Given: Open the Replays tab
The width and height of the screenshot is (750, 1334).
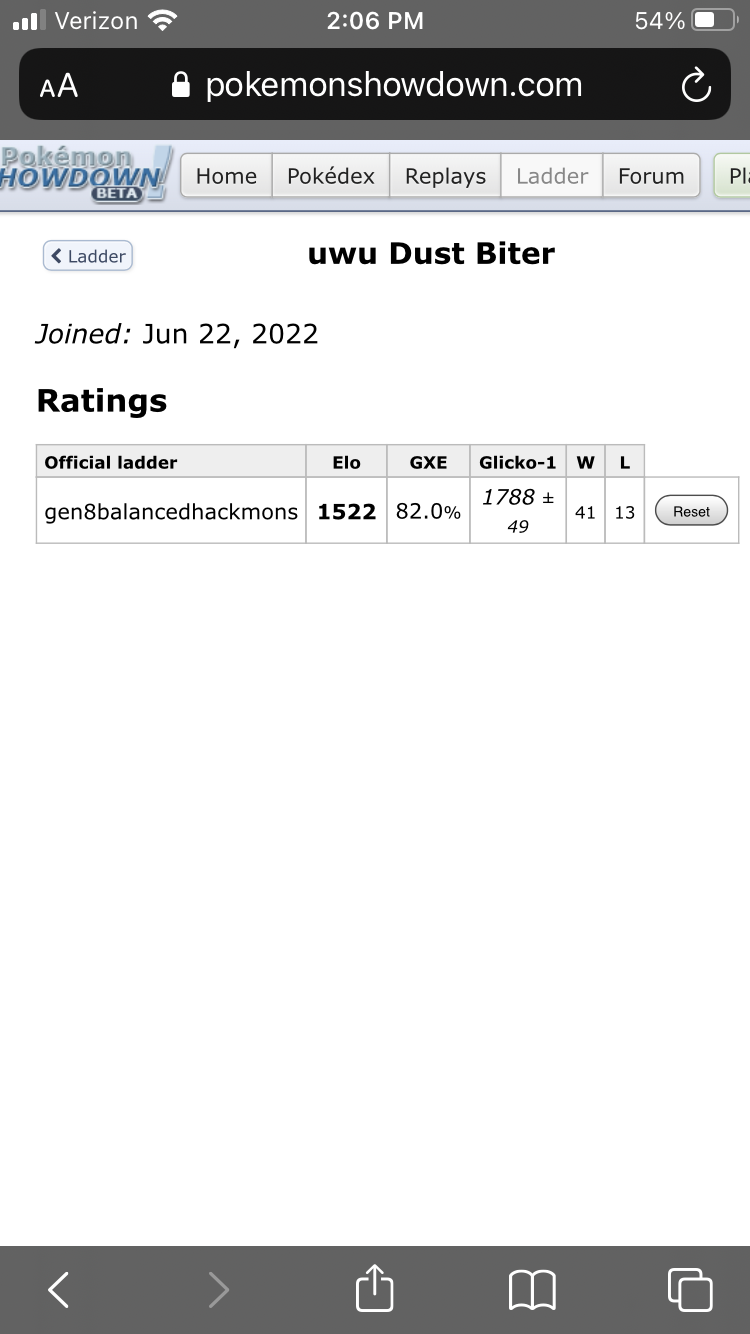Looking at the screenshot, I should click(445, 176).
